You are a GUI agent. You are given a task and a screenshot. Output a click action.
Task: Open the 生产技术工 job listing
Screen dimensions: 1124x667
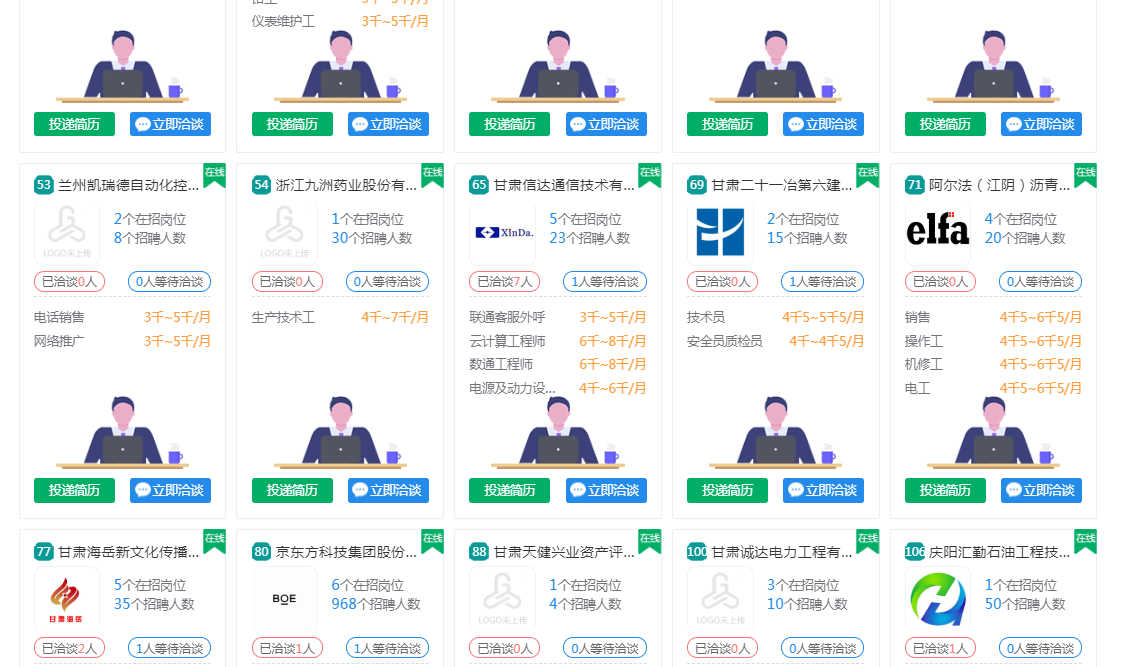point(283,317)
